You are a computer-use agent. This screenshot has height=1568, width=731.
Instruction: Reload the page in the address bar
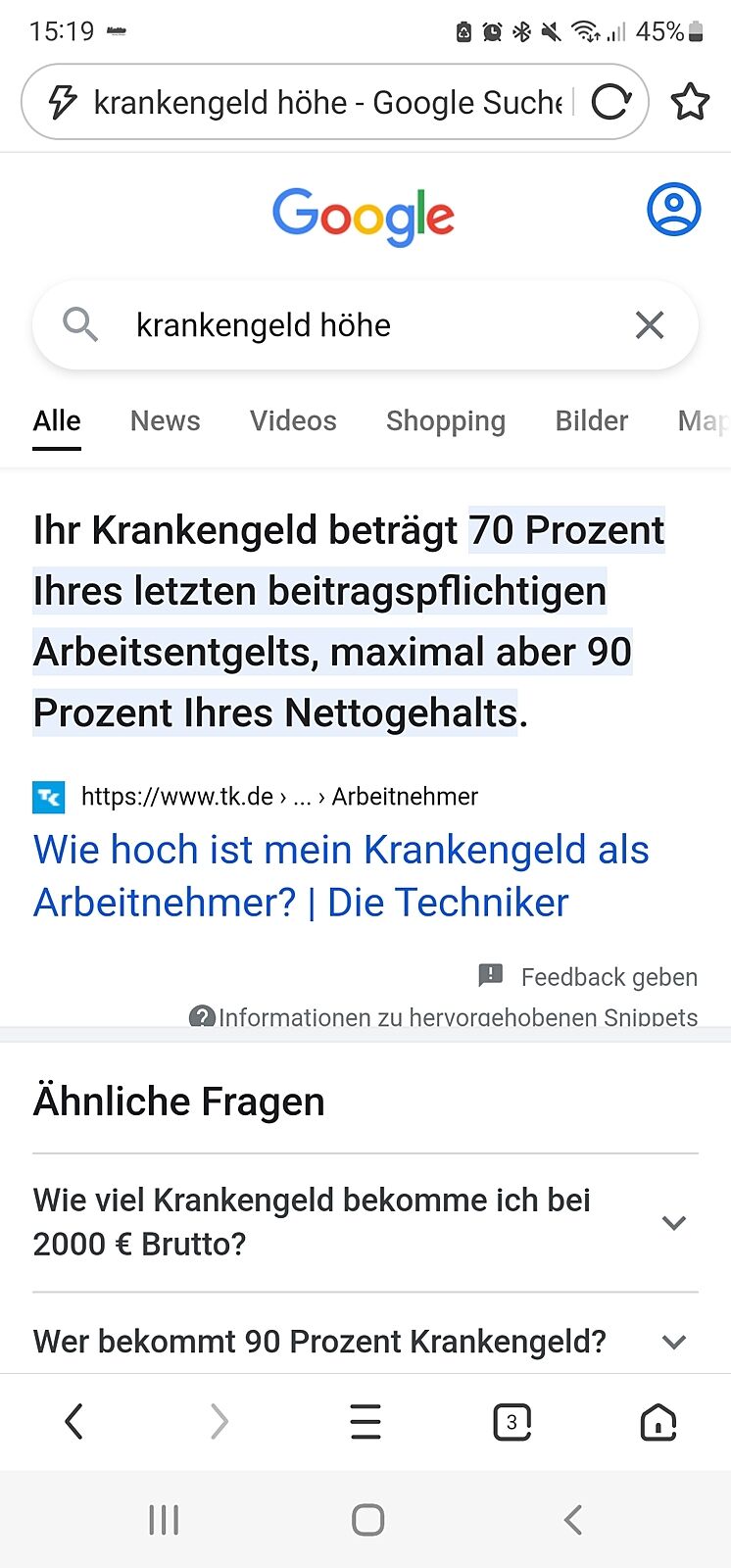click(x=611, y=102)
